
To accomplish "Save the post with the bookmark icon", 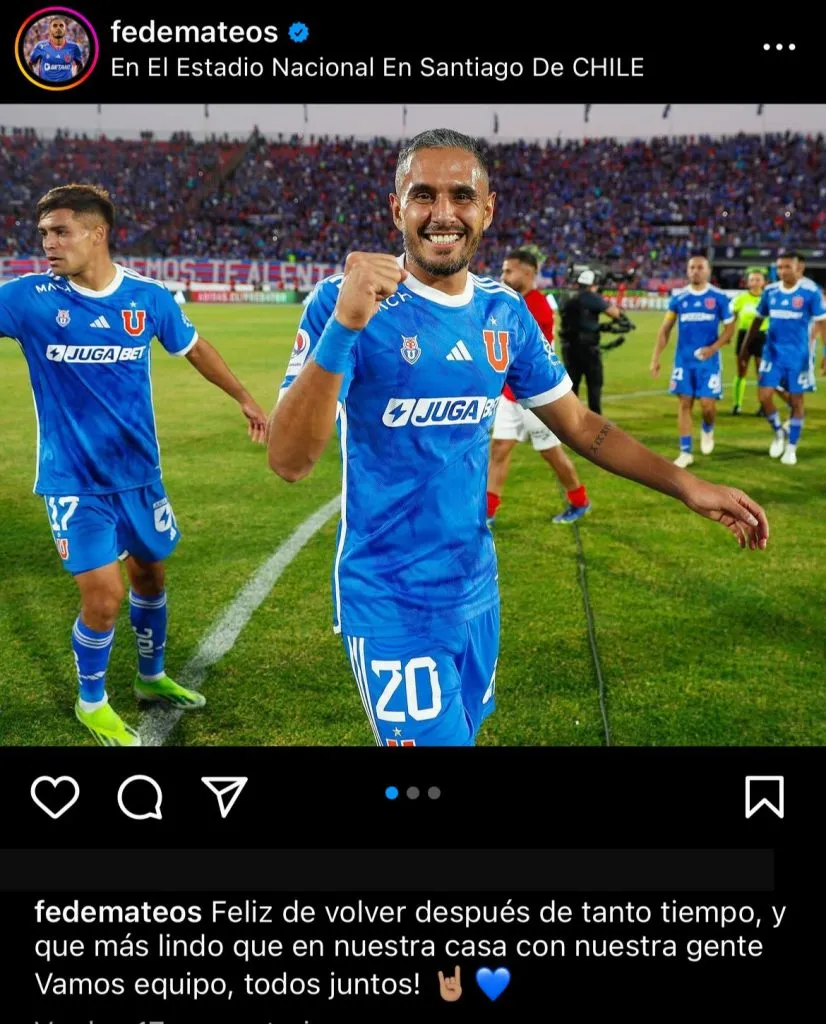I will click(x=764, y=797).
